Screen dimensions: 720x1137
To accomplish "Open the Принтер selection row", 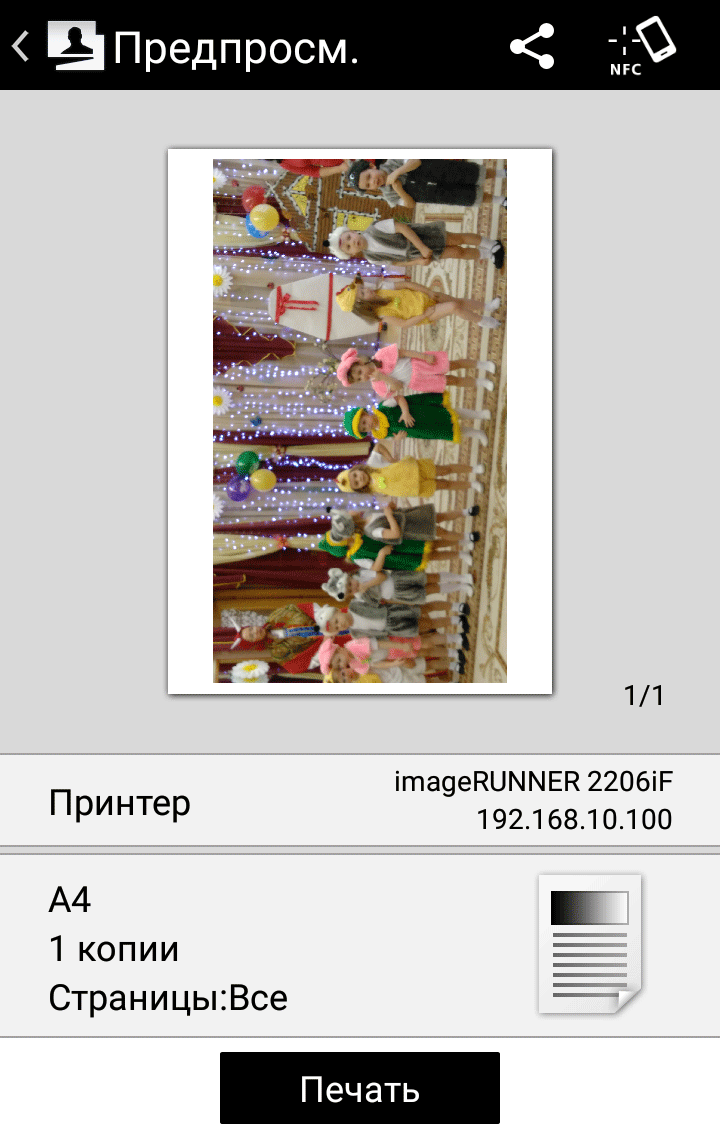I will coord(360,801).
